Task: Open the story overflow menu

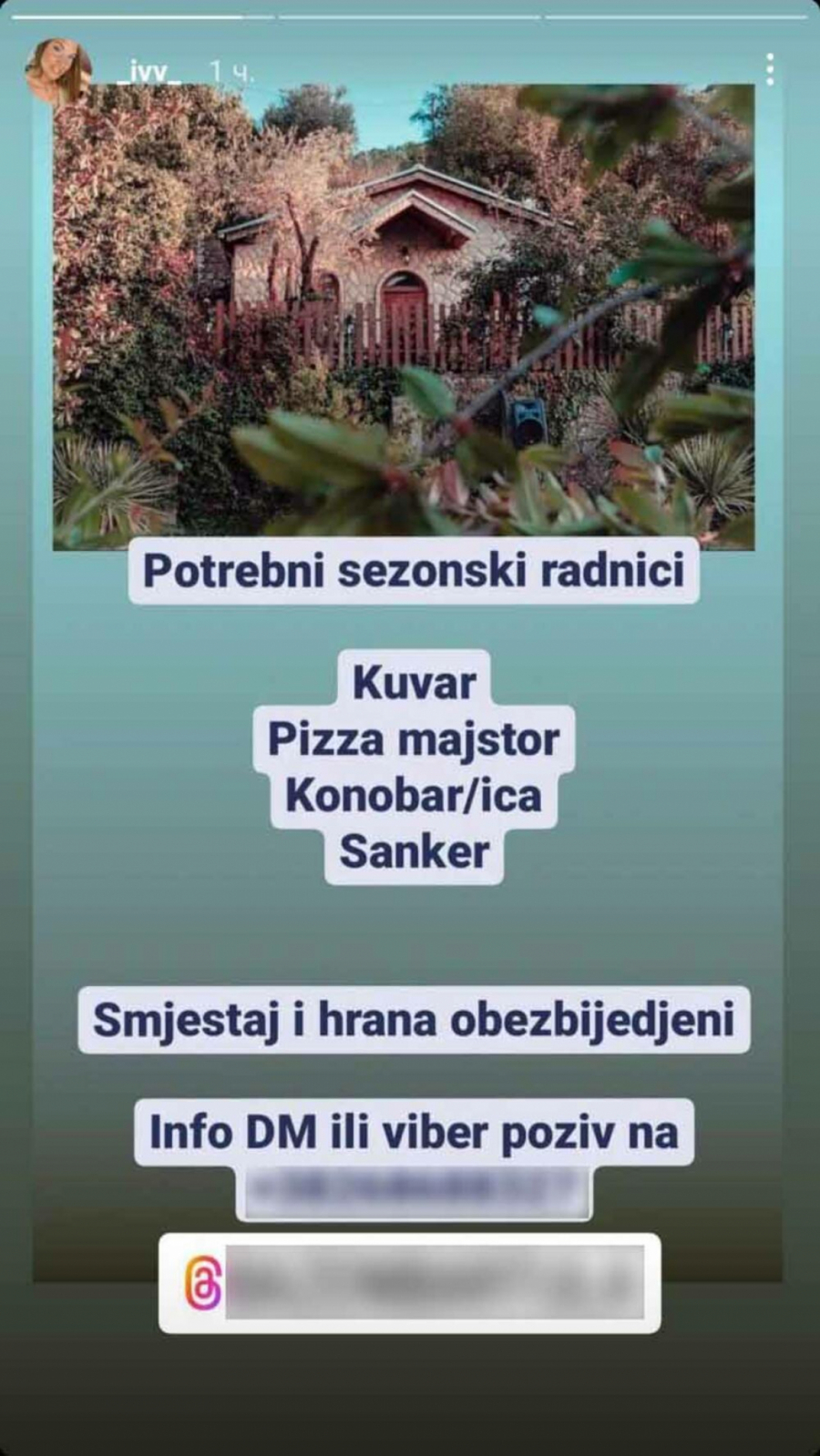Action: point(771,69)
